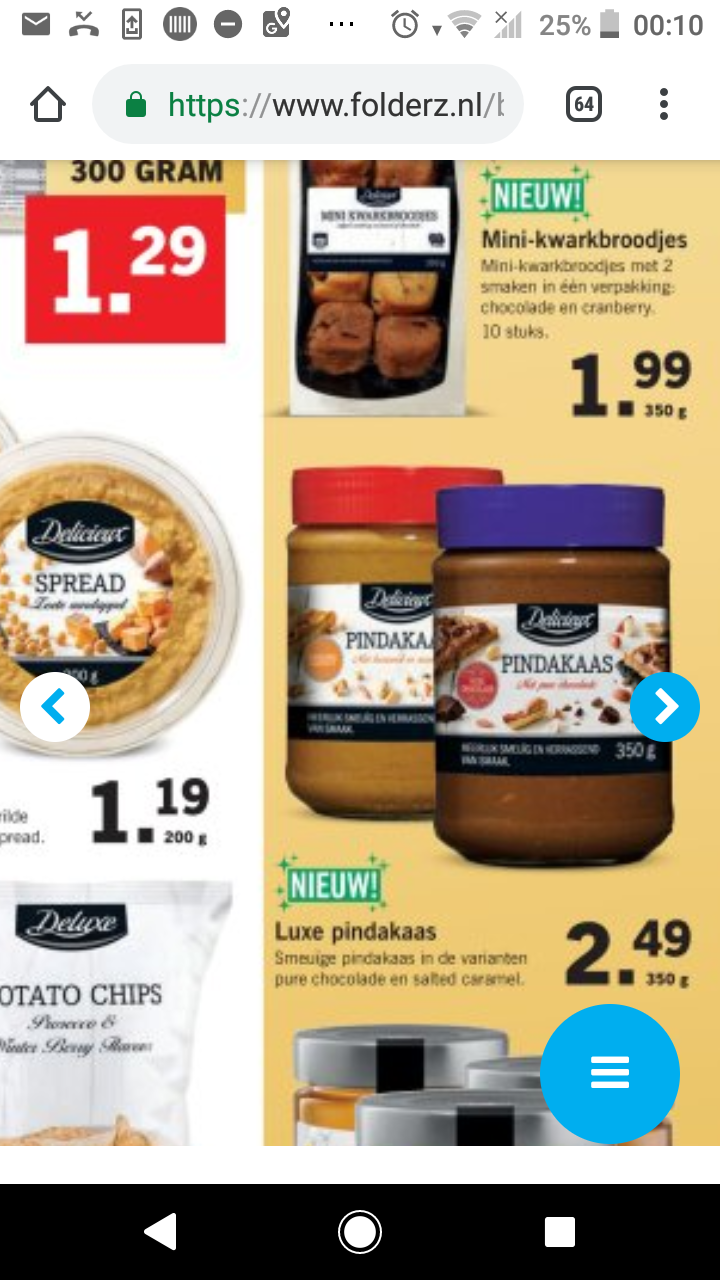Open the browser overflow menu

click(664, 104)
